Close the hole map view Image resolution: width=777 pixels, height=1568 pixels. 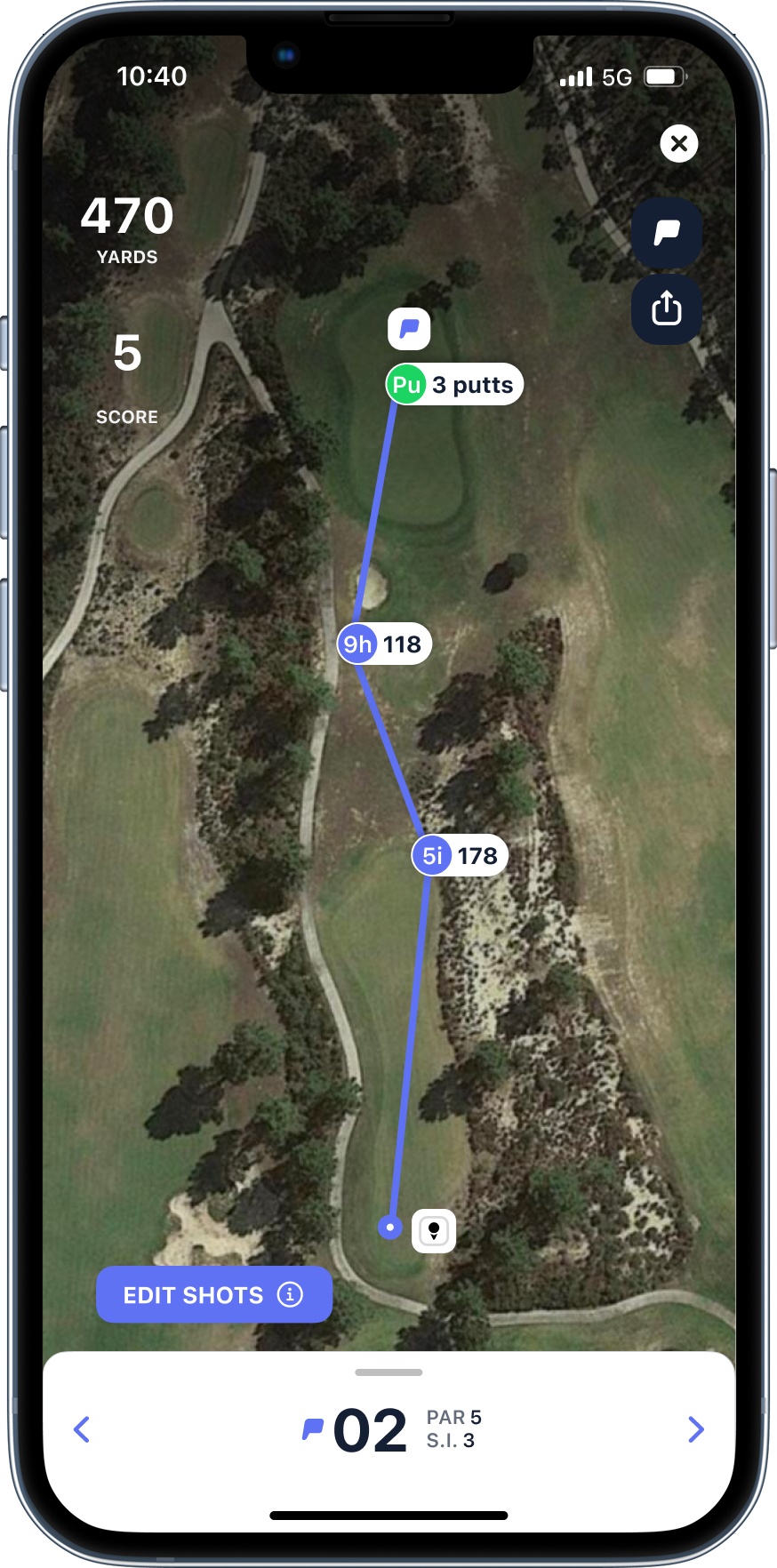tap(679, 143)
